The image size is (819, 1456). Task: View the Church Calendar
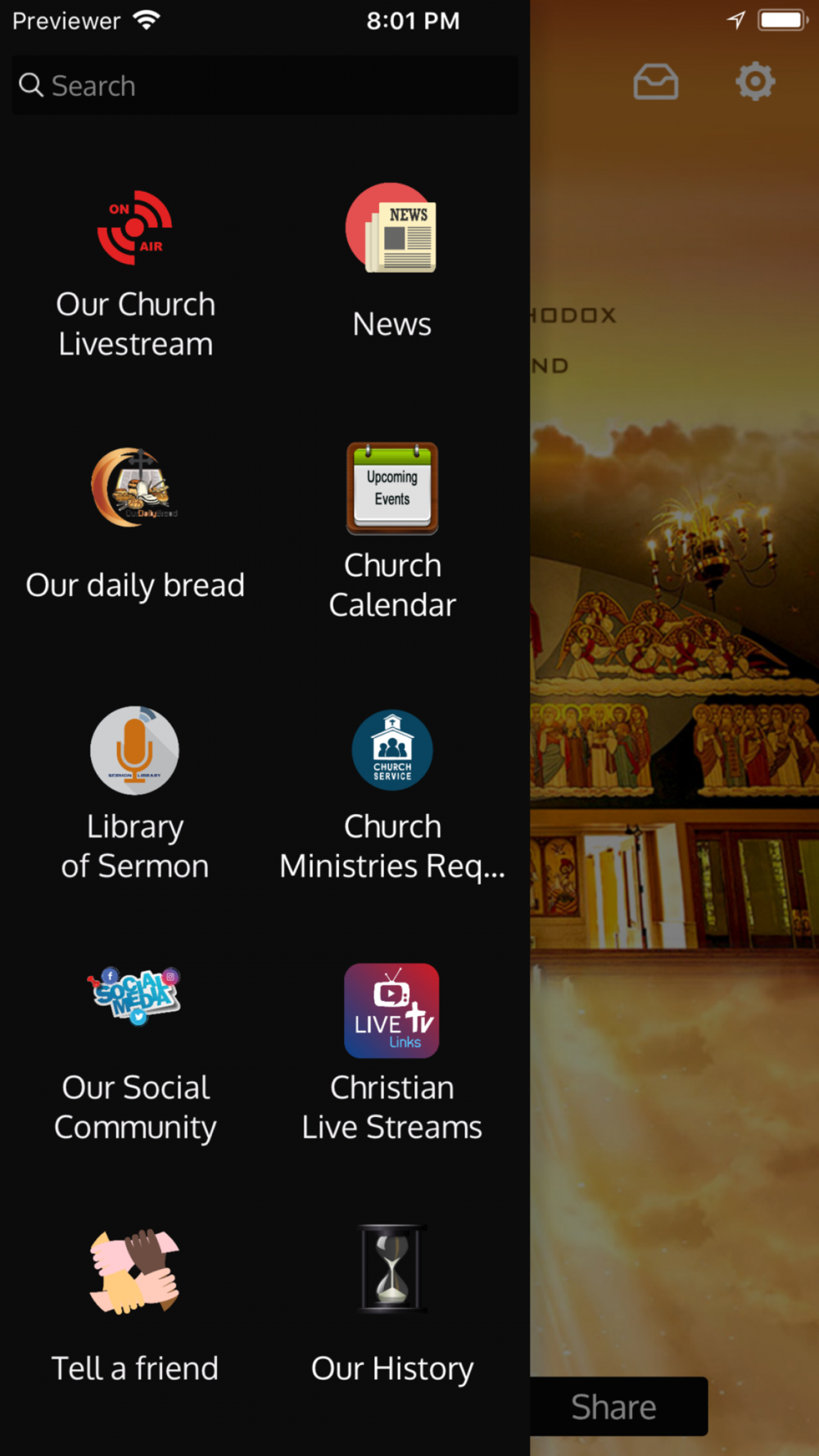(391, 531)
